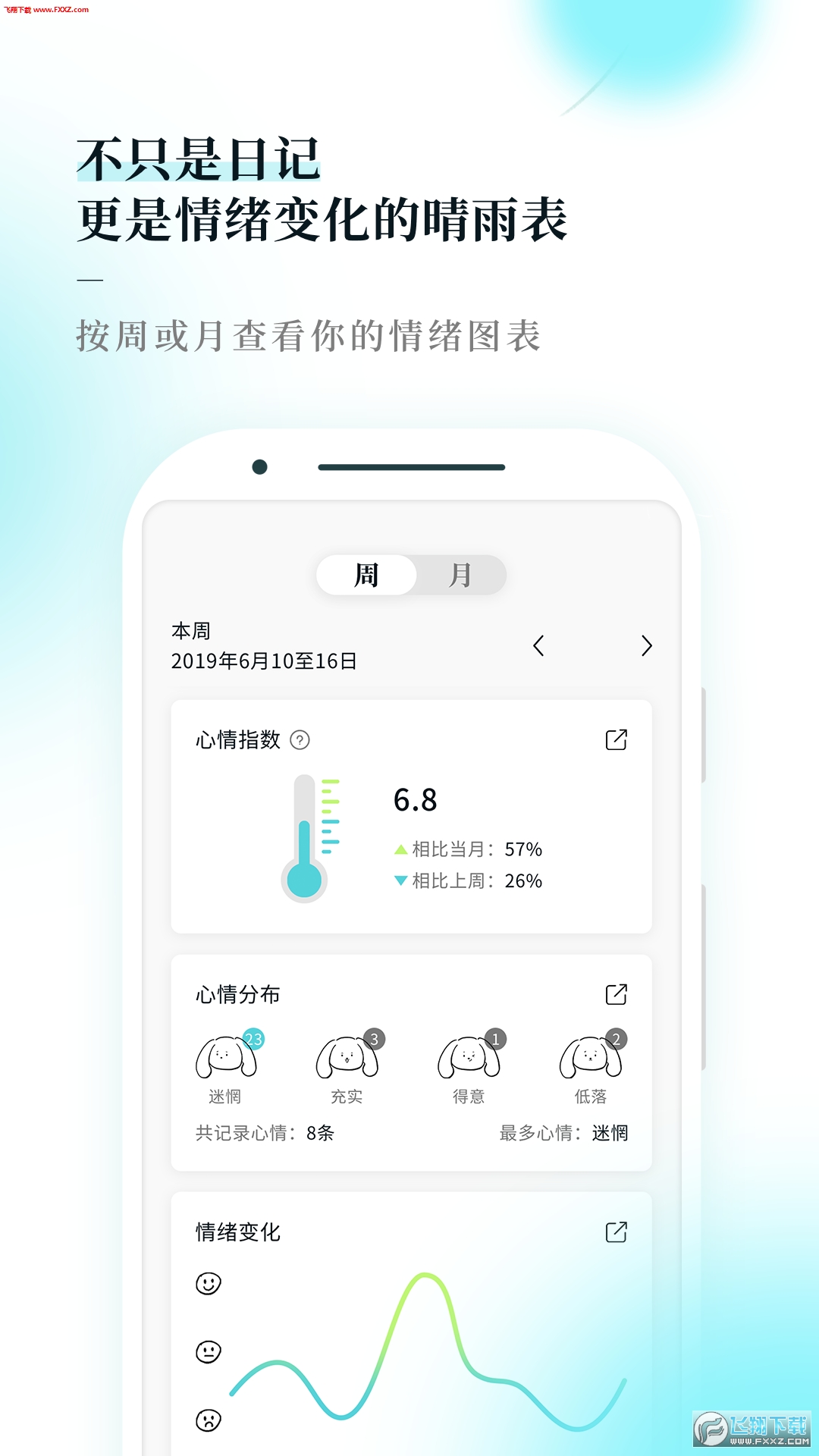
Task: Go to next week with right chevron
Action: 648,645
